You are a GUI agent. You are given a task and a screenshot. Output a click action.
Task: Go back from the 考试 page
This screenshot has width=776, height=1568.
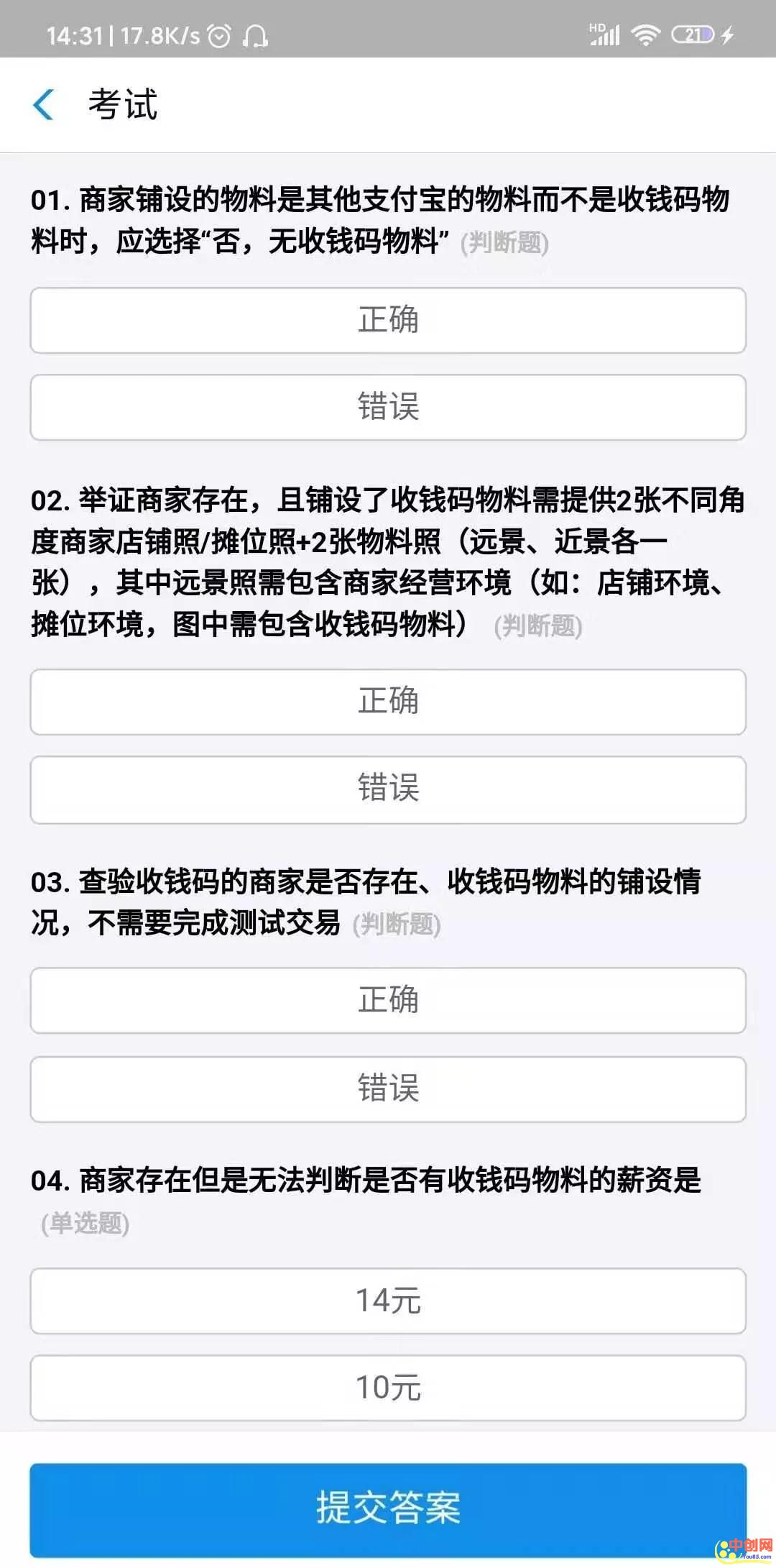[x=44, y=105]
